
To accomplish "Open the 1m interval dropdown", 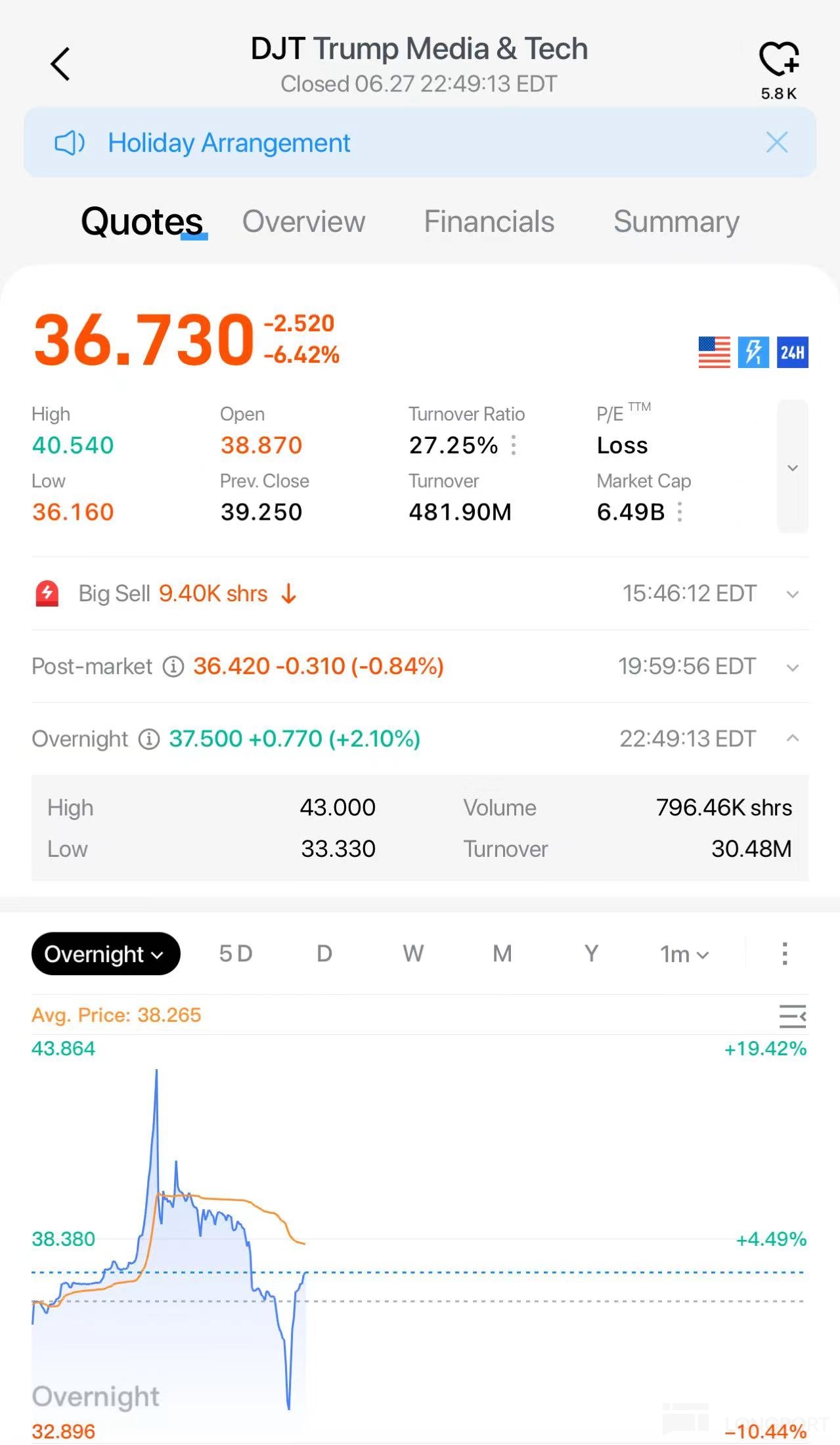I will pyautogui.click(x=684, y=954).
